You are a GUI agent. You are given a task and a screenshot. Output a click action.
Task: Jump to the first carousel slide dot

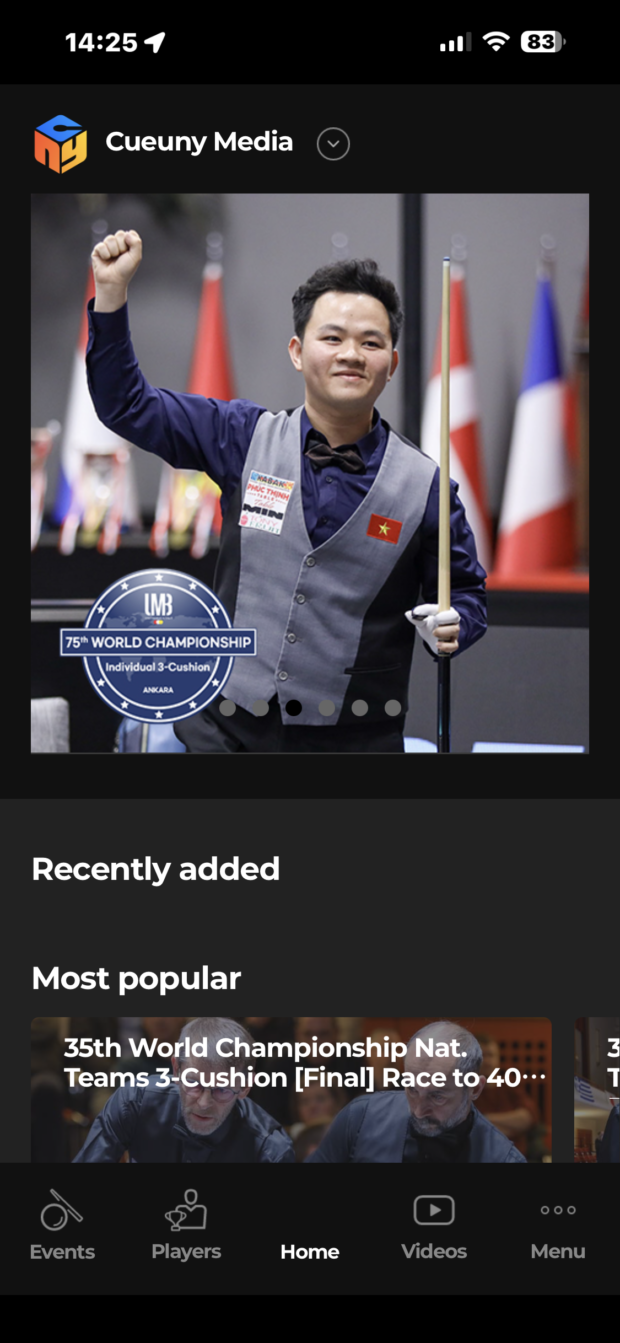[x=227, y=707]
